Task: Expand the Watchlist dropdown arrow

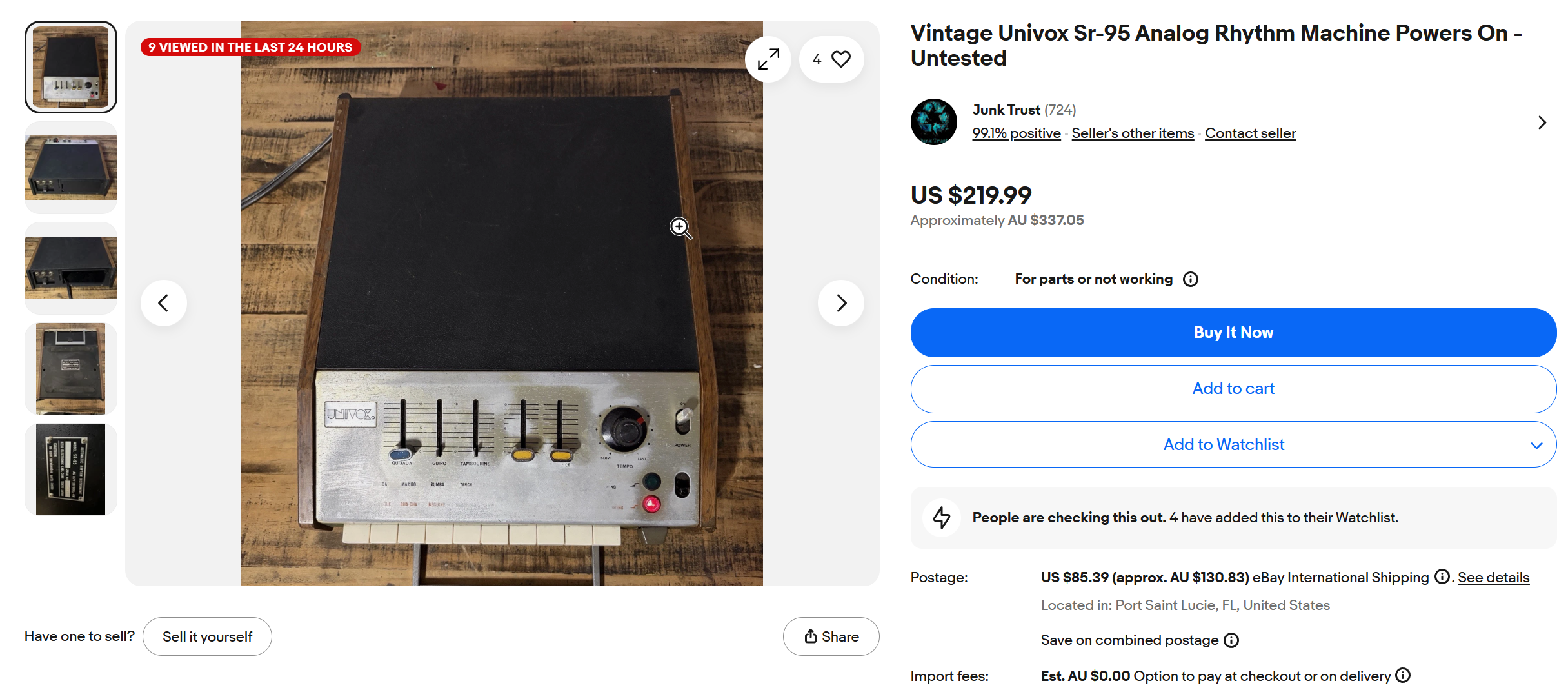Action: [1536, 445]
